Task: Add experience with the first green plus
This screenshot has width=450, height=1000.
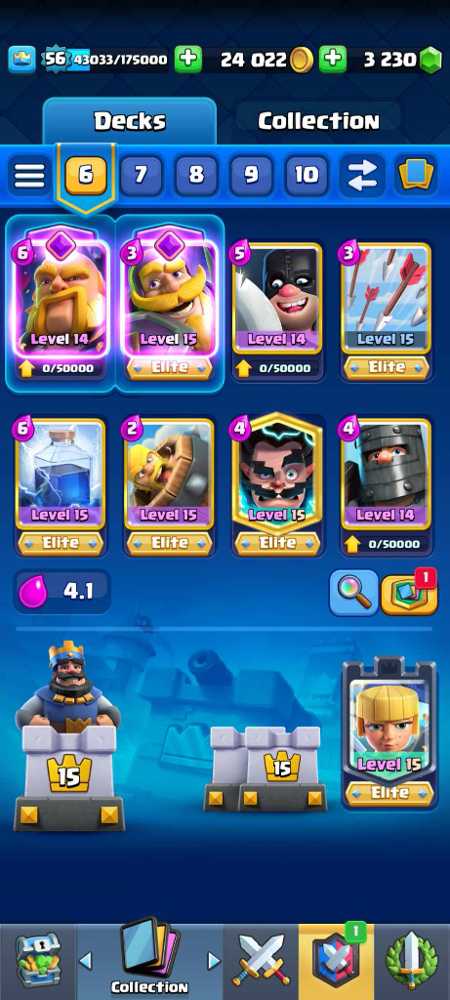Action: pyautogui.click(x=188, y=59)
